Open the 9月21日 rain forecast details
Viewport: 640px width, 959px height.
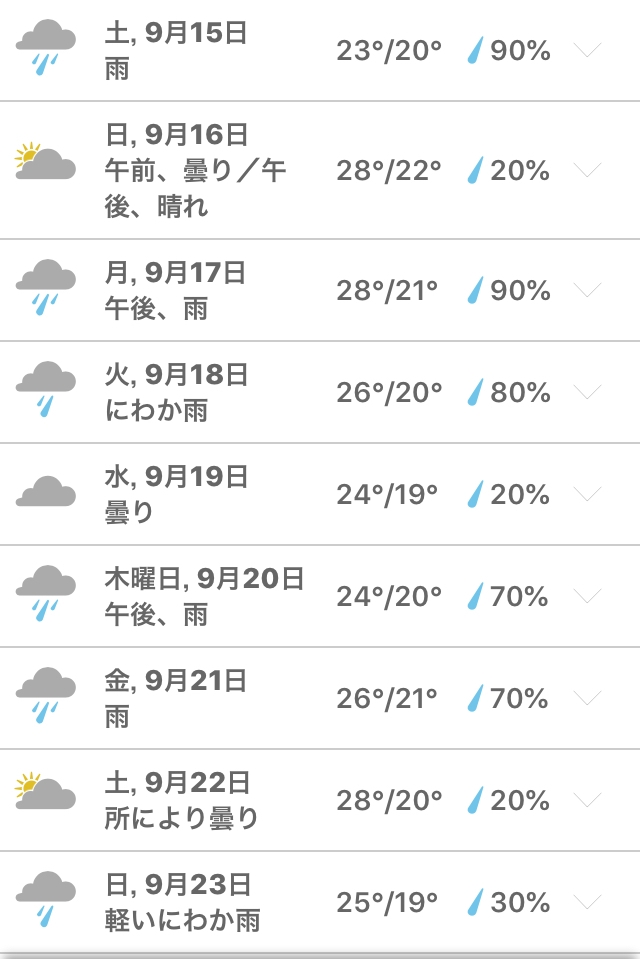click(x=590, y=698)
